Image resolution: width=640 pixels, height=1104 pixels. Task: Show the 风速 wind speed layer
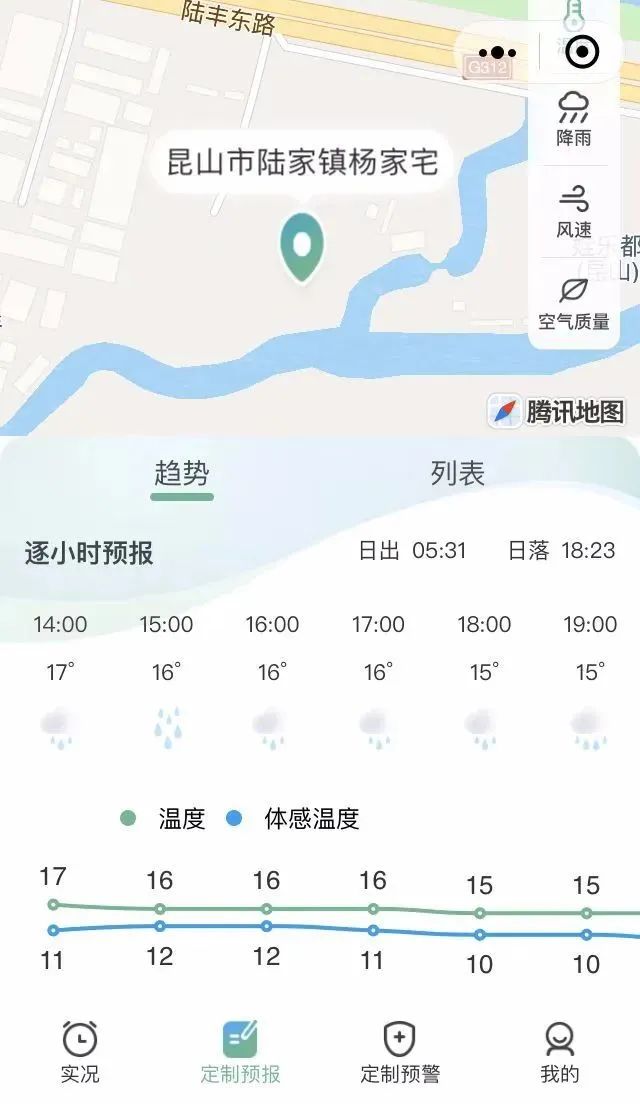coord(574,210)
